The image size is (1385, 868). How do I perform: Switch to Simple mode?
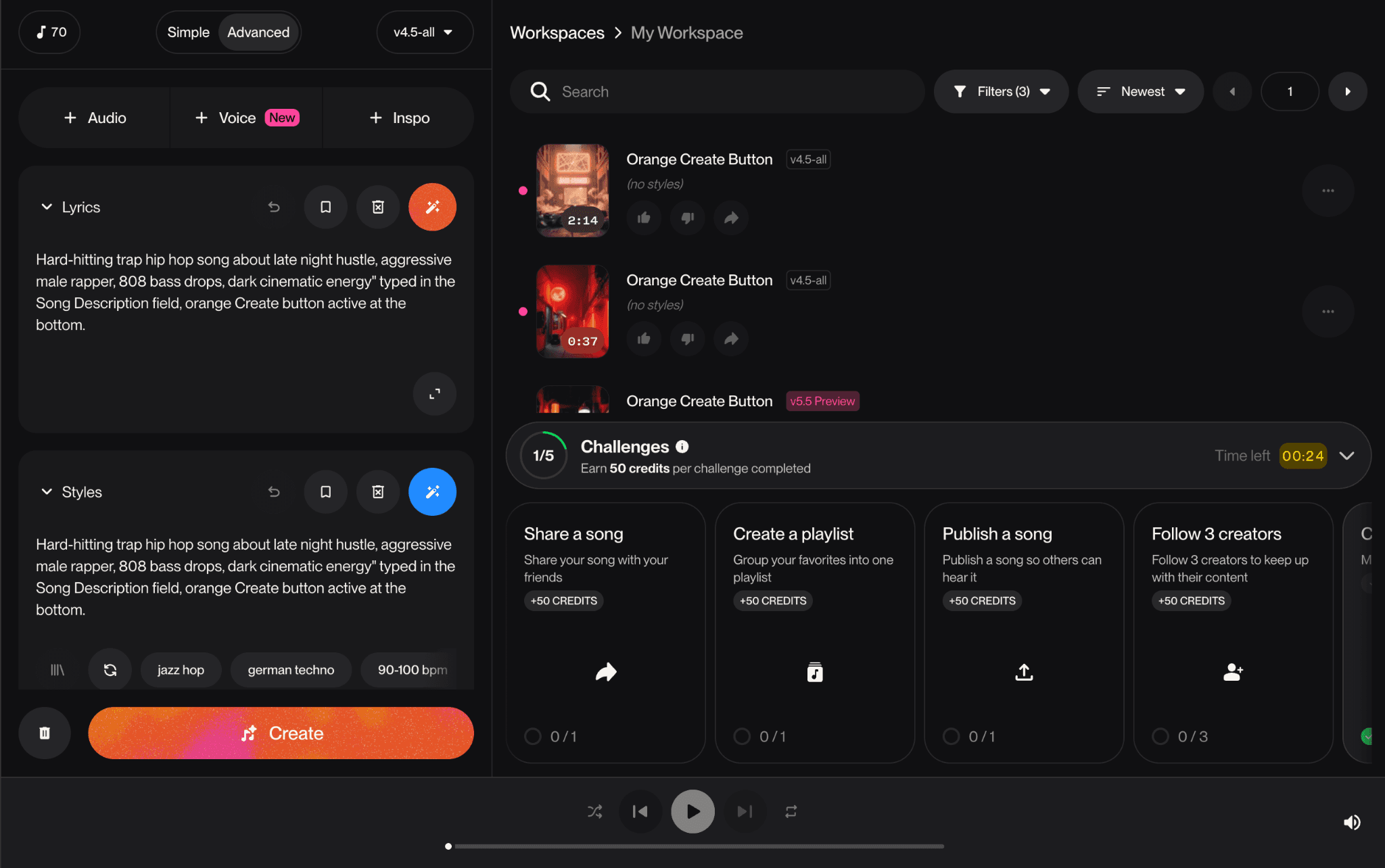pyautogui.click(x=188, y=32)
